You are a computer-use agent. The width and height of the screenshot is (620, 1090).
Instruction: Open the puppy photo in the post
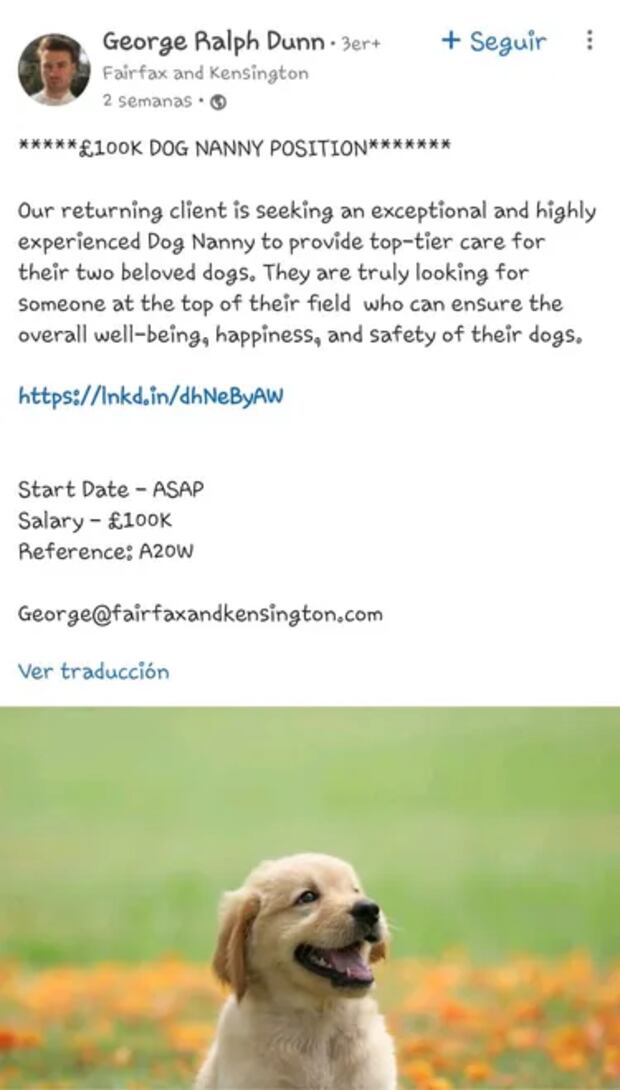(310, 898)
